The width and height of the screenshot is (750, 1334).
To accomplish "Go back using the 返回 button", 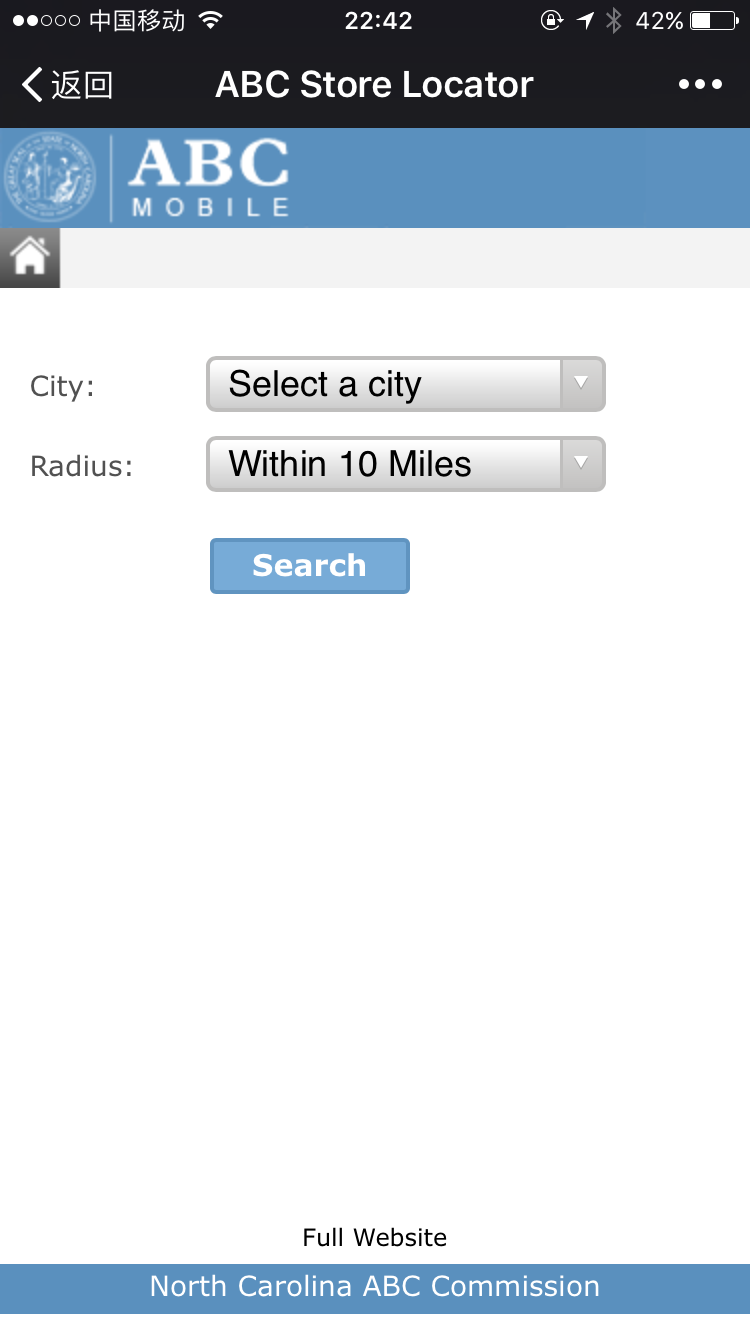I will 68,85.
